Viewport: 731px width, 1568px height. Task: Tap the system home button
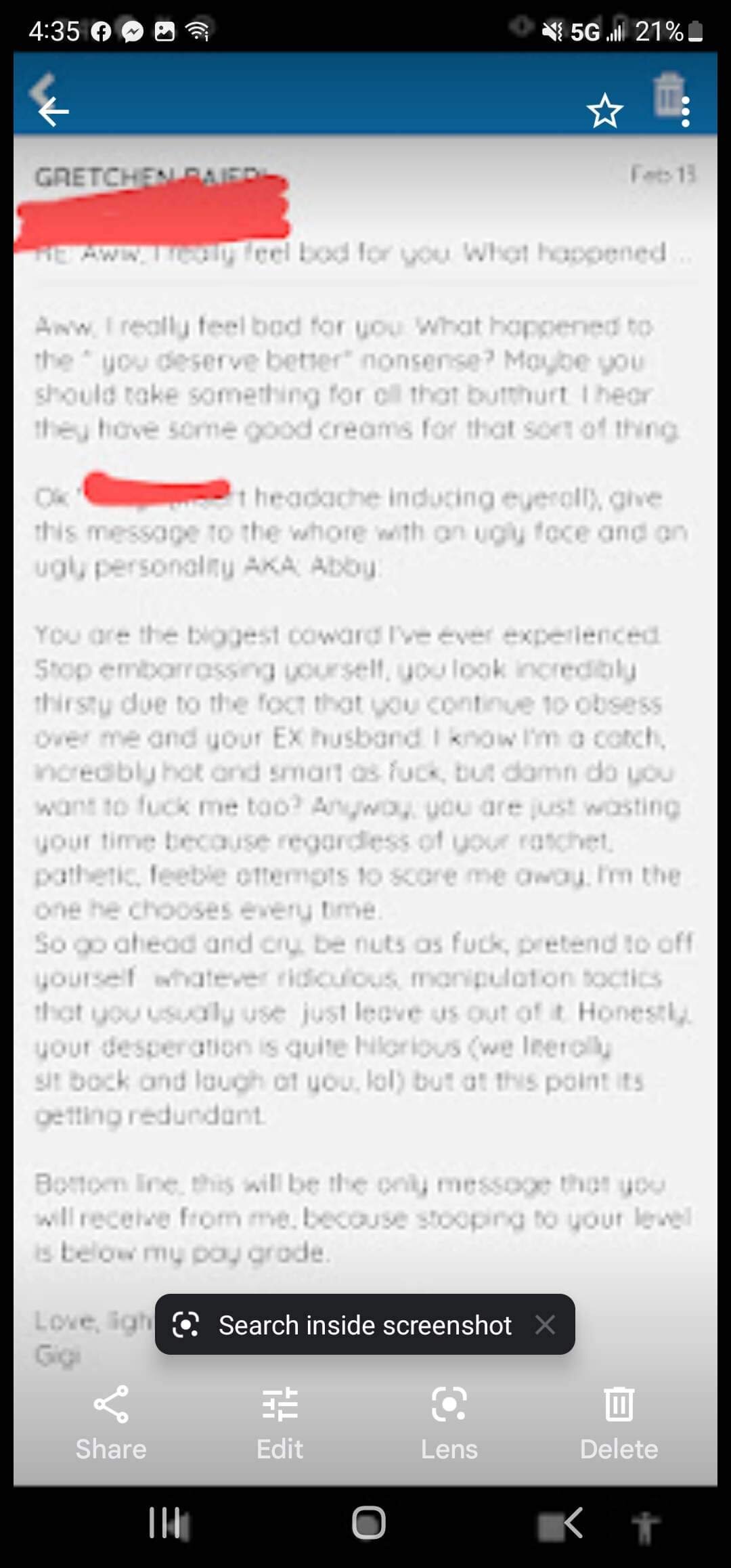tap(368, 1523)
